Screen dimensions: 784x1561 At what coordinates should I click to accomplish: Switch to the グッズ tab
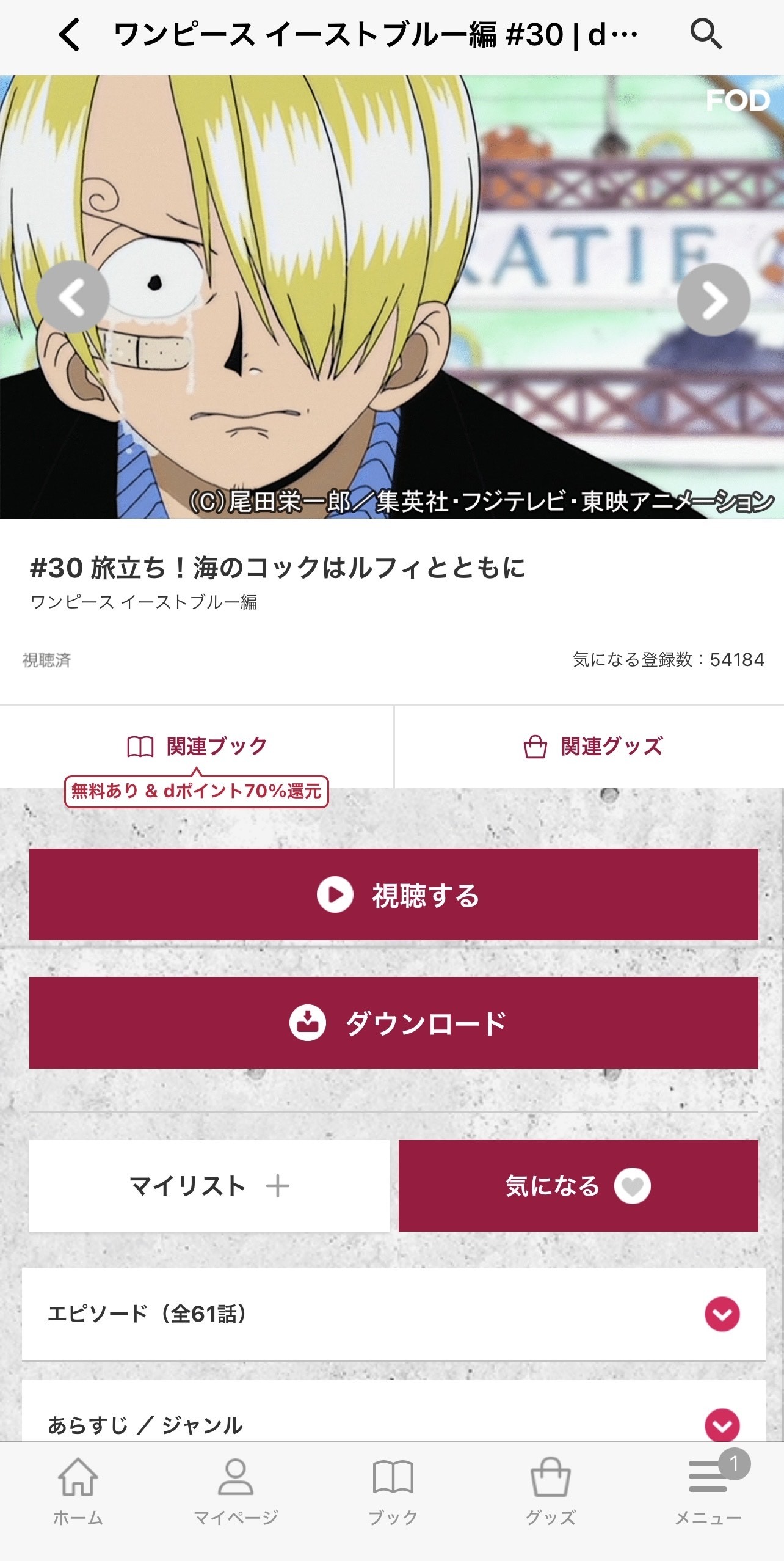tap(550, 1492)
